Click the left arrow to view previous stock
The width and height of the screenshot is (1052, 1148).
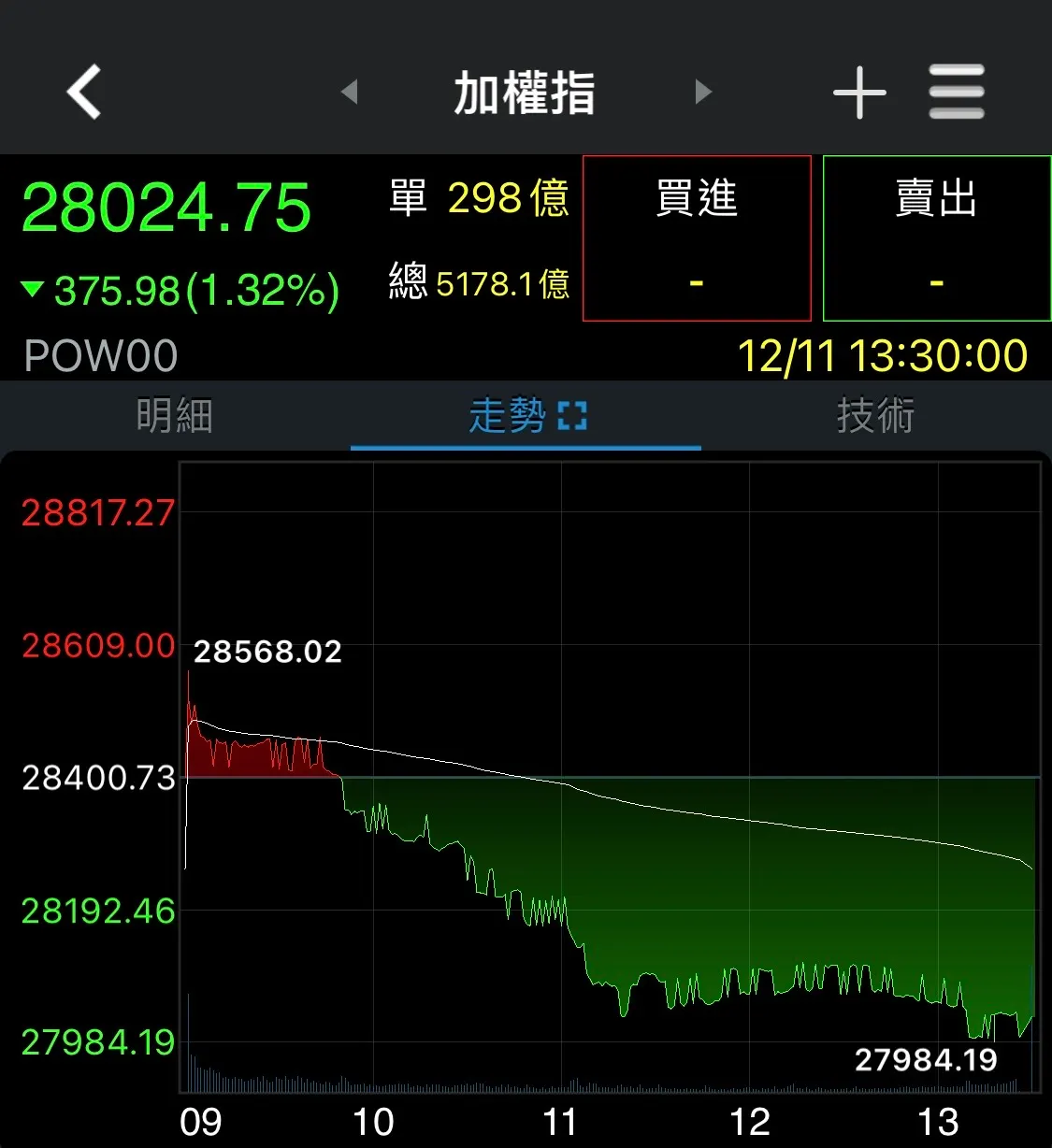[x=350, y=91]
